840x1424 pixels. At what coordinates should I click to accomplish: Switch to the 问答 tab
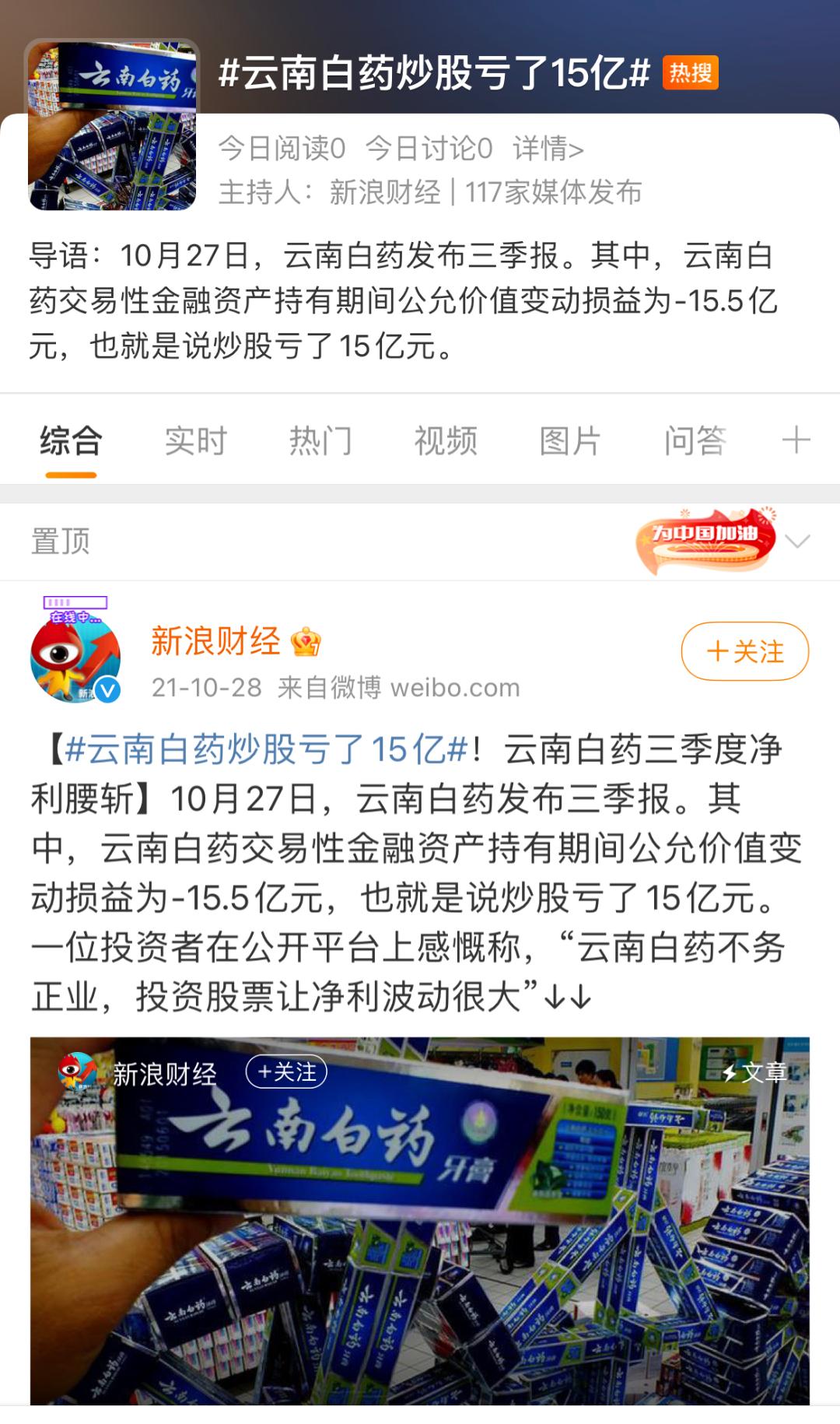pyautogui.click(x=695, y=440)
